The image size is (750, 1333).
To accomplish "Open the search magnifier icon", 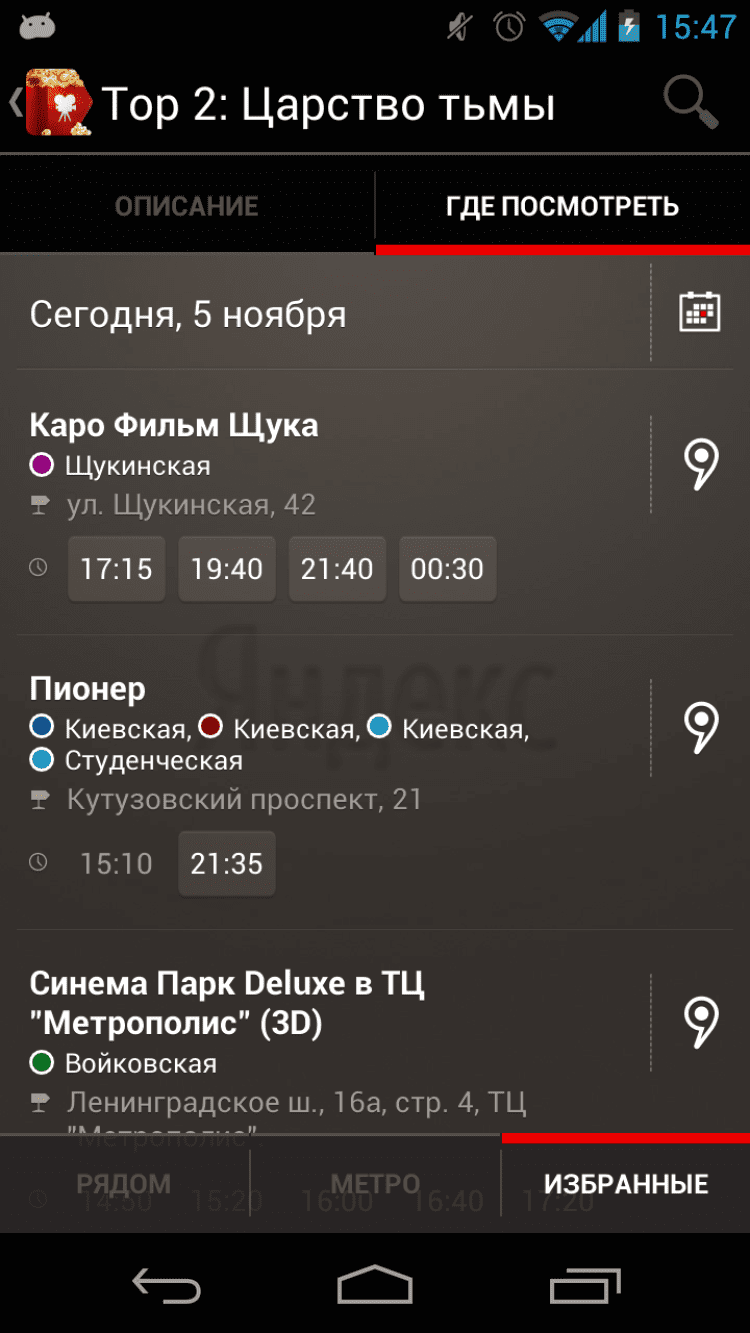I will (x=690, y=102).
